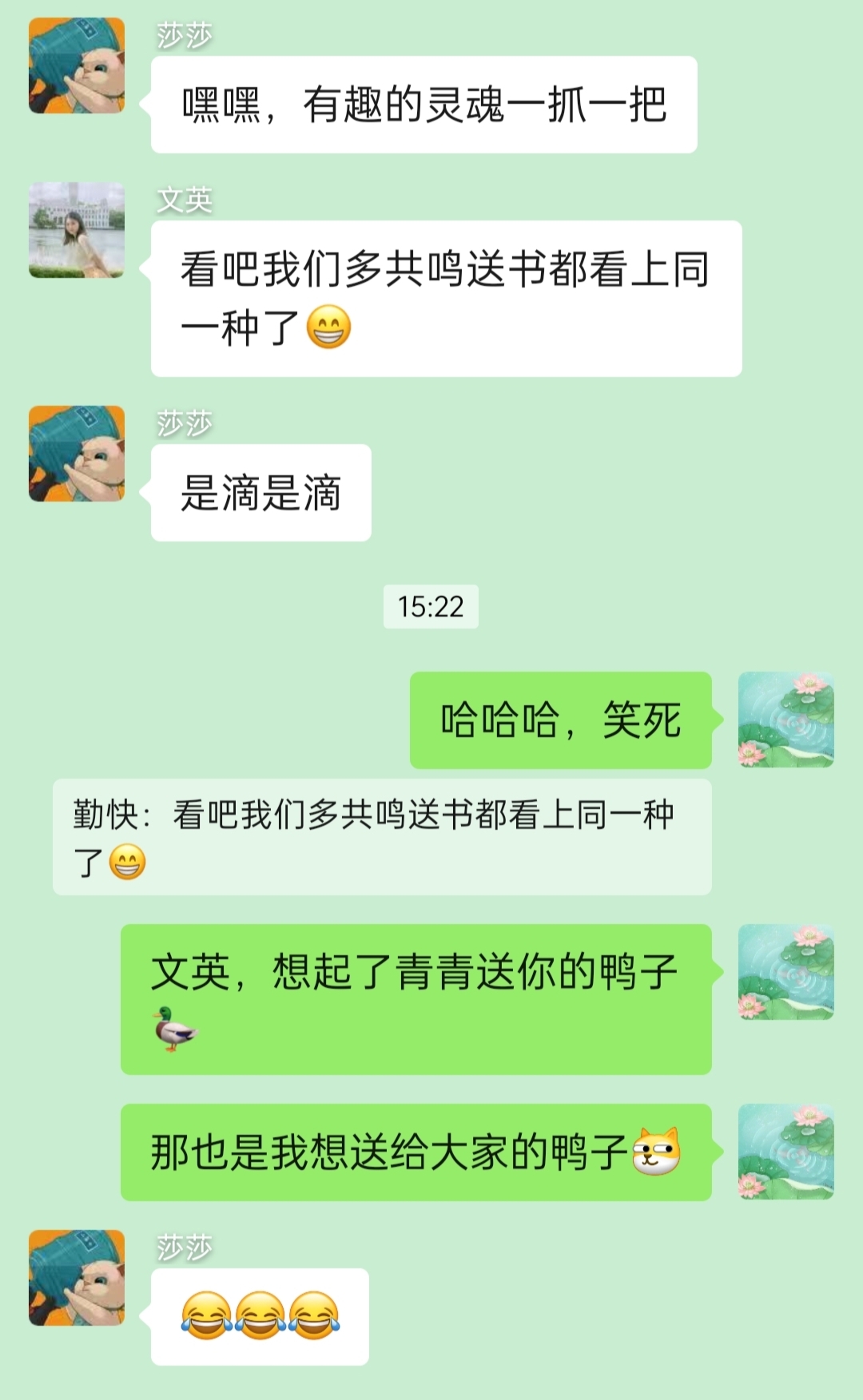The image size is (863, 1400).
Task: Tap 莎莎's avatar beside the 嘿嘿 message
Action: (x=77, y=65)
